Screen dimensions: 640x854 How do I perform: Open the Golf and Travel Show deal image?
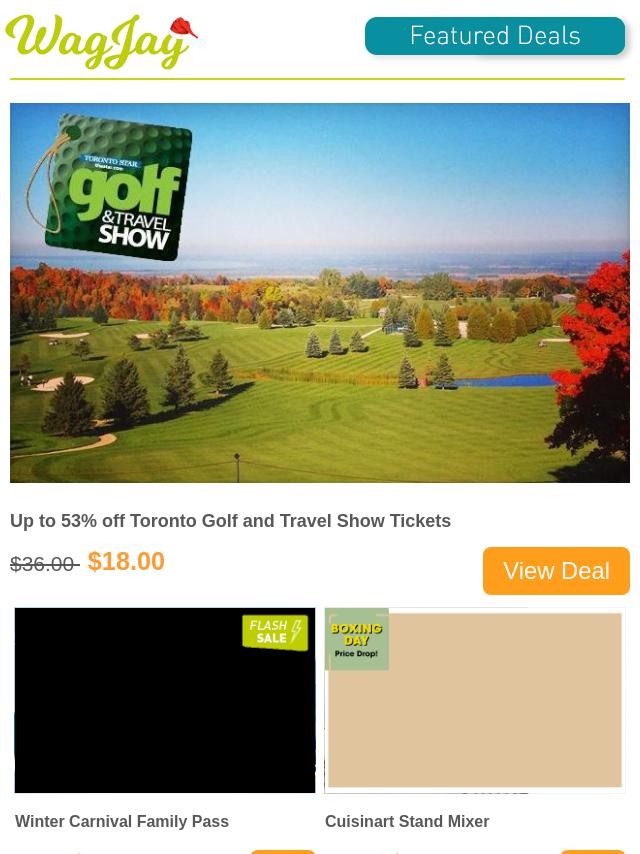pos(320,293)
